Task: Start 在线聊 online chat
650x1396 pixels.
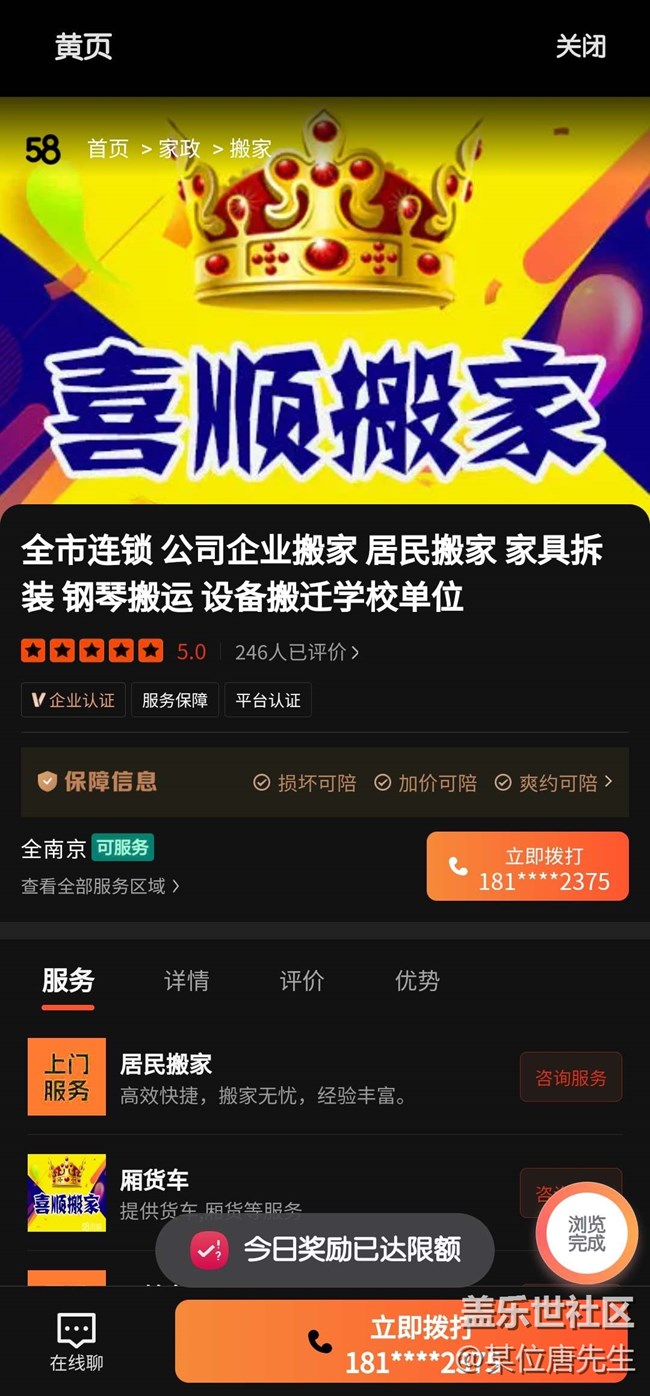Action: click(77, 1342)
